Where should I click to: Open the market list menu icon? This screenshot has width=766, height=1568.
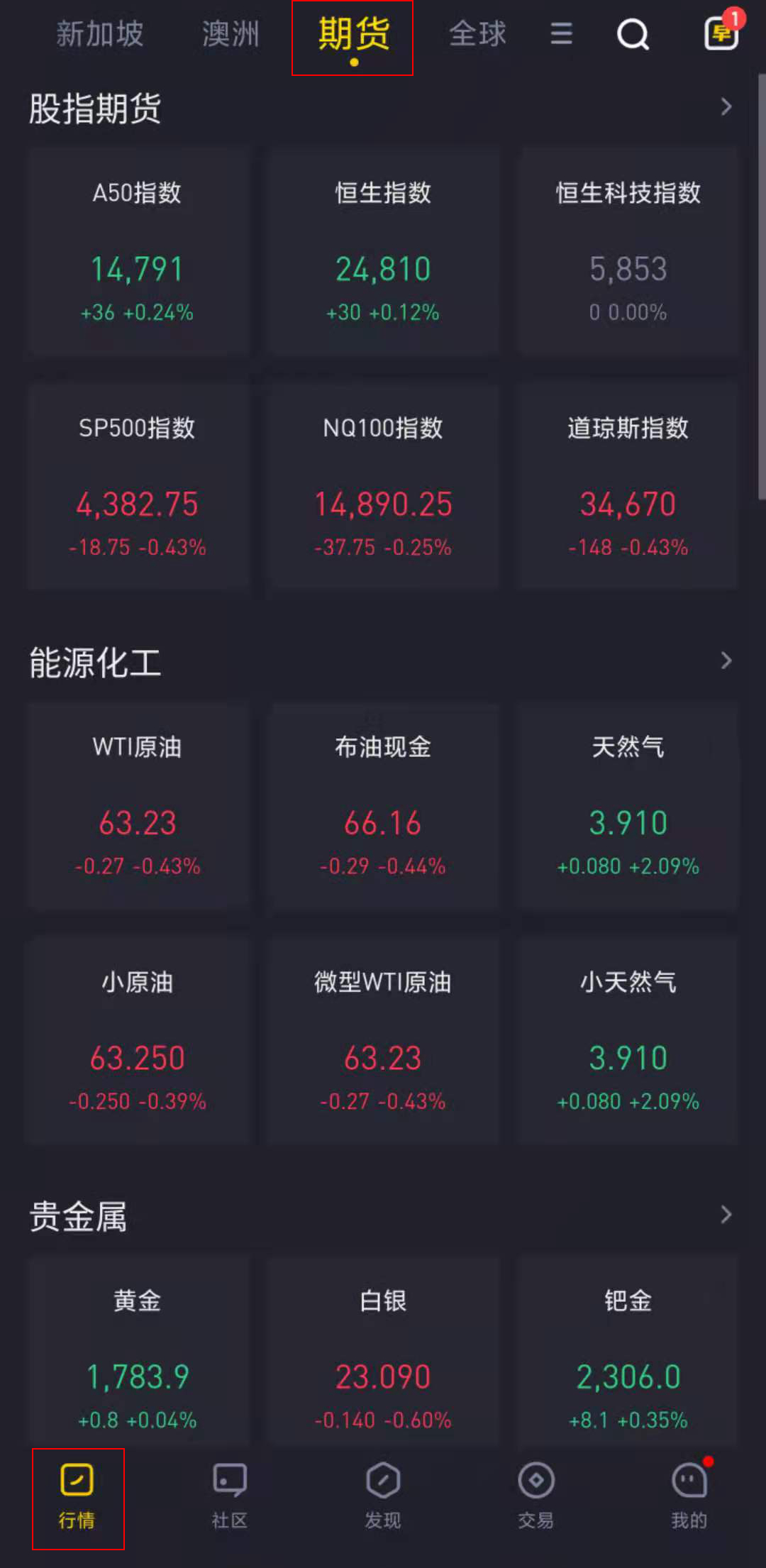click(561, 33)
